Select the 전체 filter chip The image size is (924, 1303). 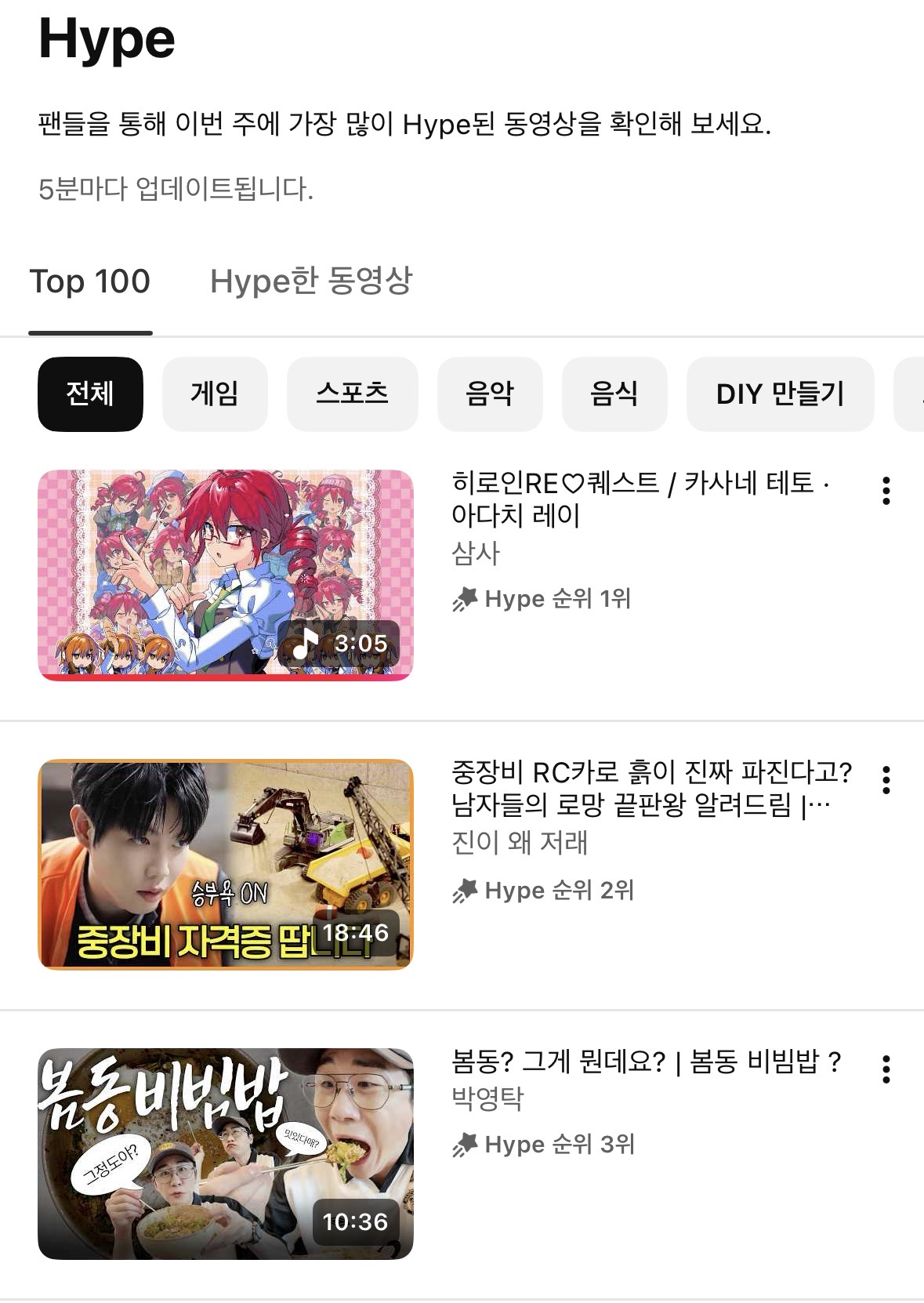[90, 394]
